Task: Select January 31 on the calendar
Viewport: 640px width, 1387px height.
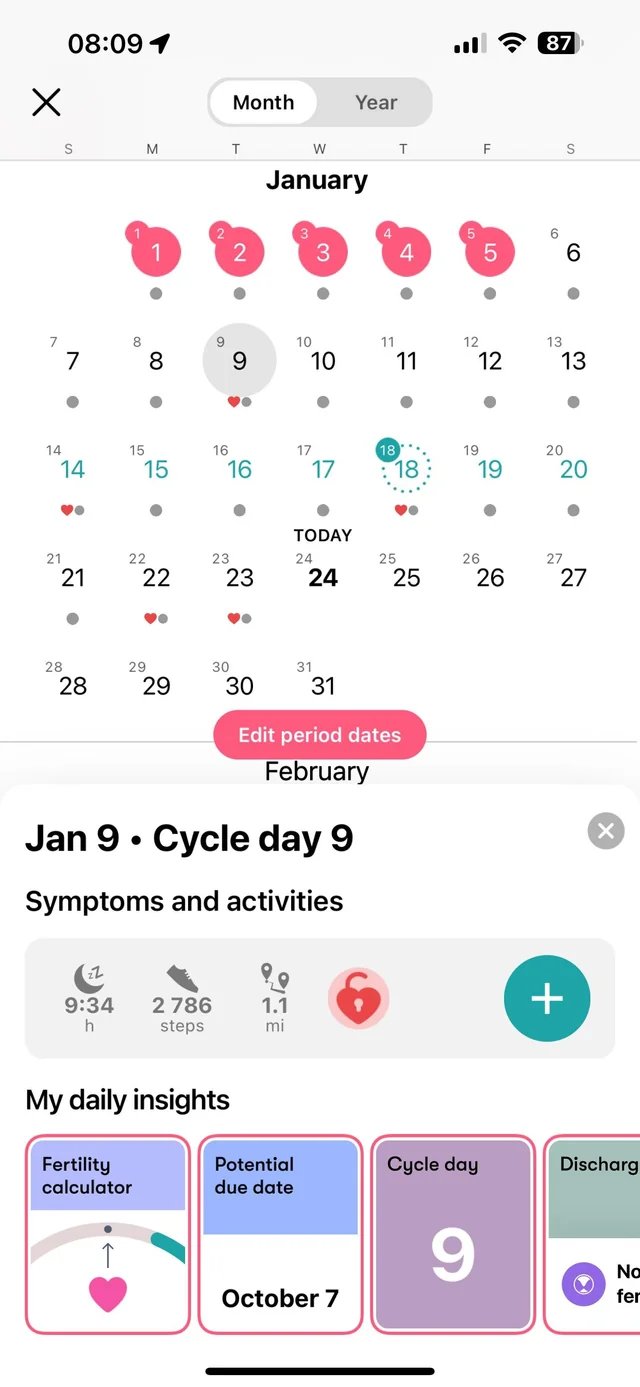Action: tap(323, 685)
